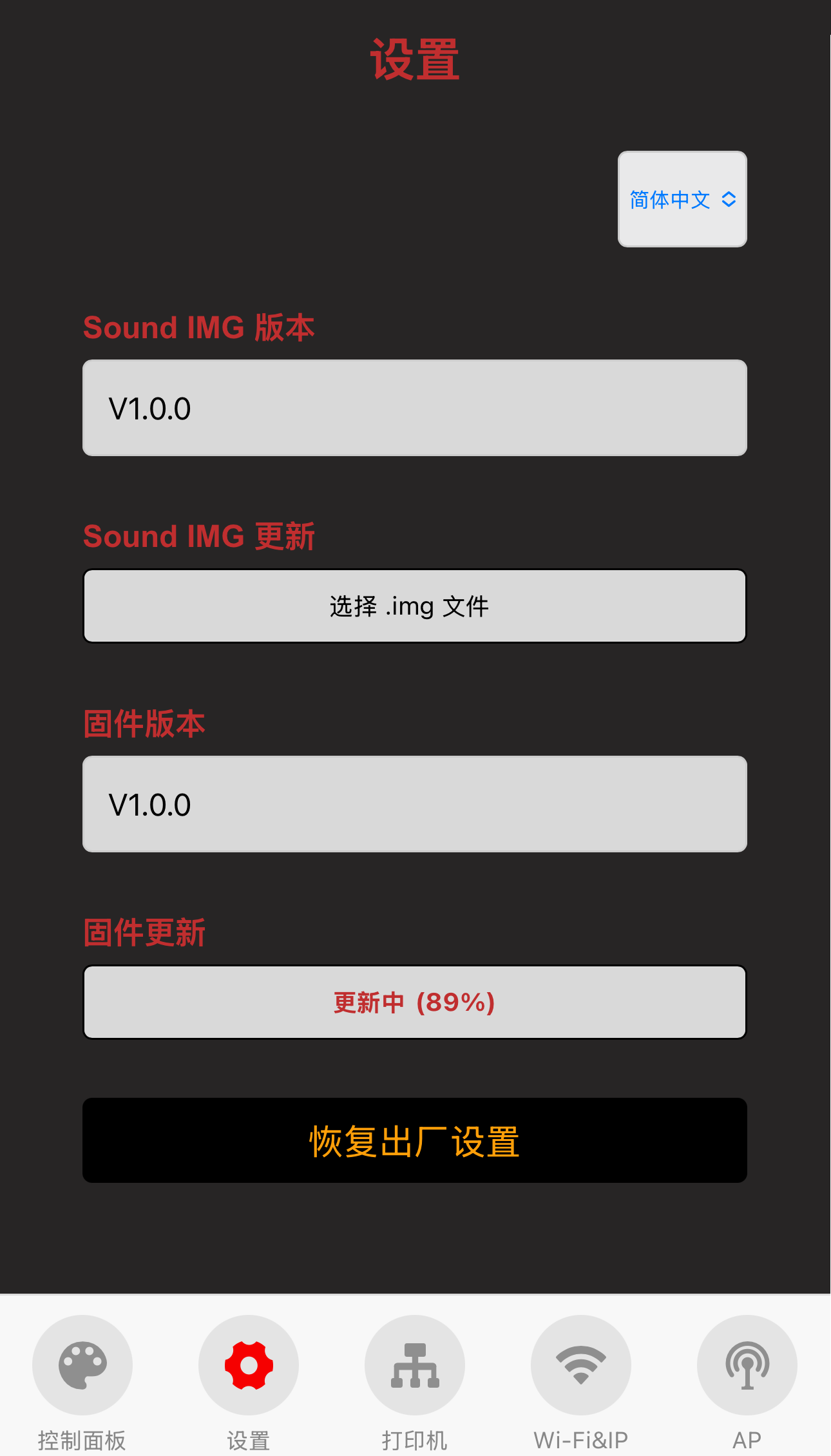Tap the 选择 .img 文件 button
The height and width of the screenshot is (1456, 831).
(x=415, y=606)
